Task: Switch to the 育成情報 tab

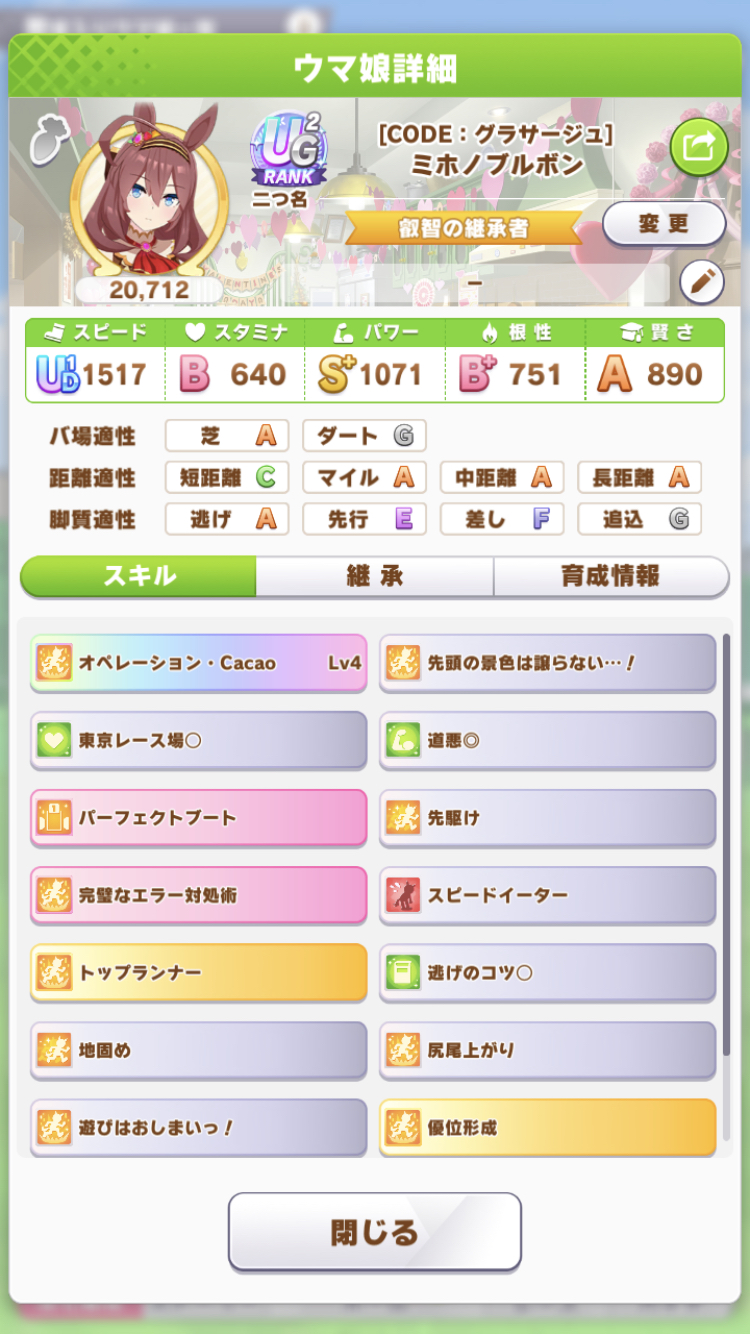Action: pos(610,577)
